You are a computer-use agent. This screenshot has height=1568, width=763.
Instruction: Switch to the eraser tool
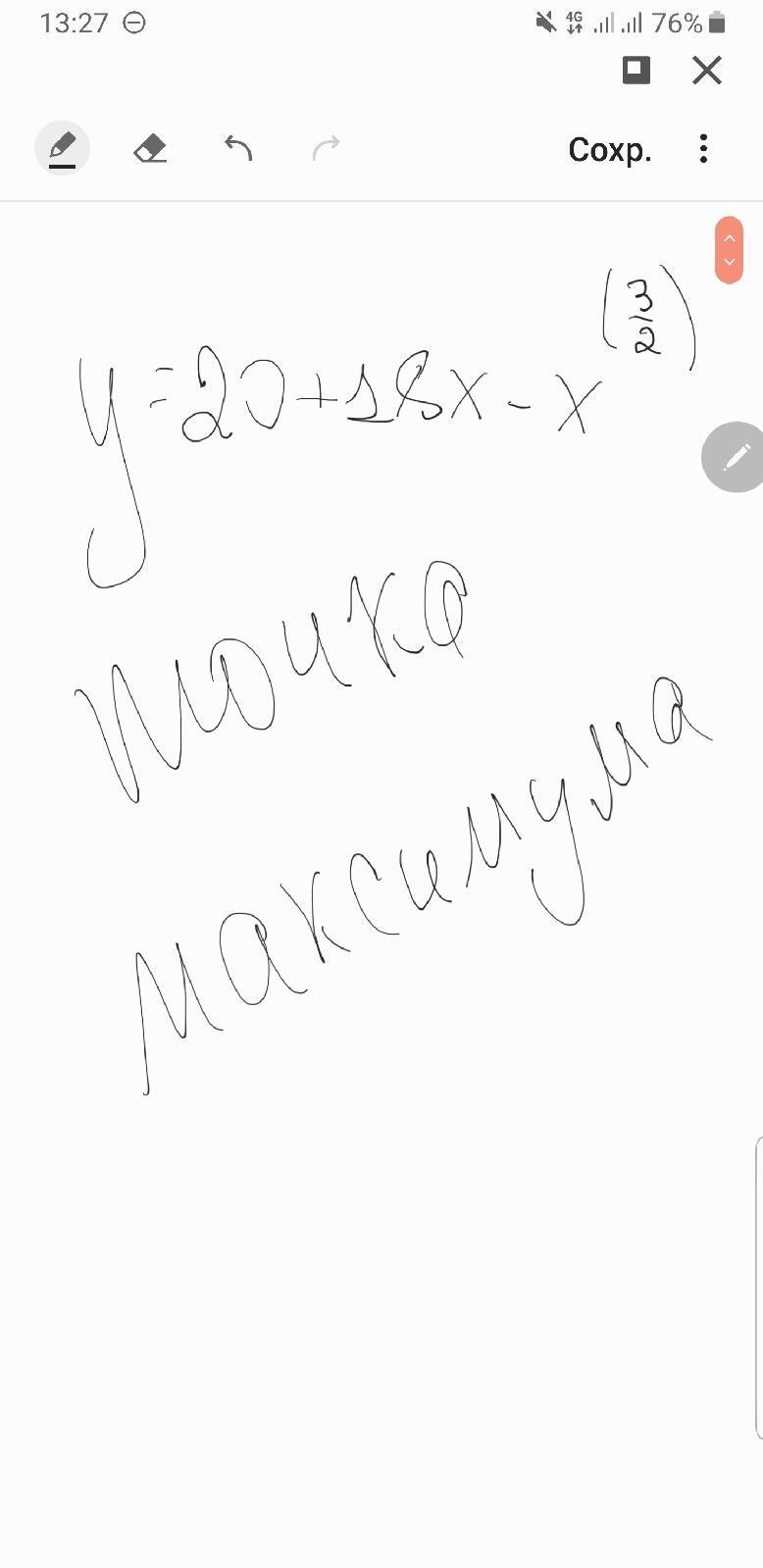(x=150, y=149)
